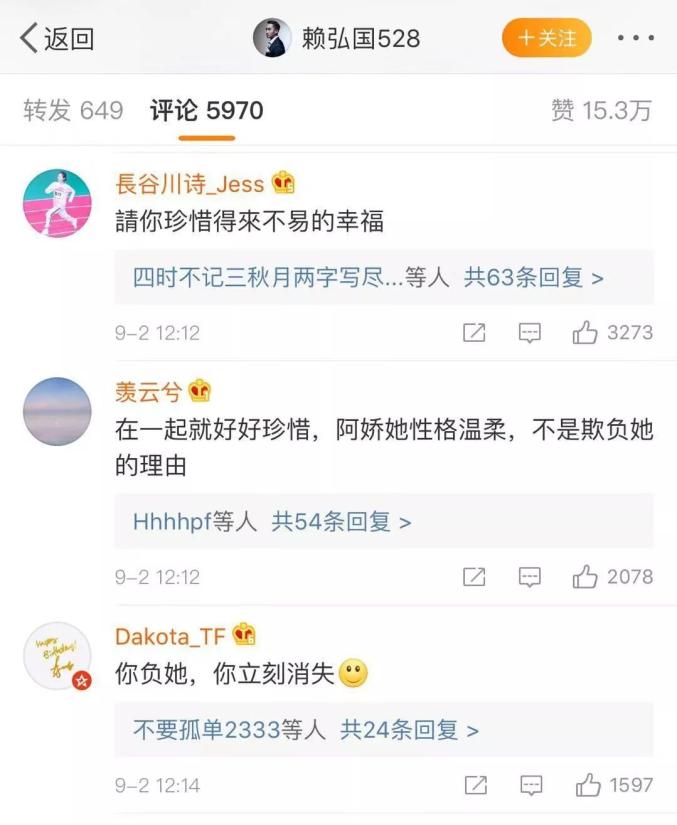Switch to the 转发 649 tab

[73, 110]
